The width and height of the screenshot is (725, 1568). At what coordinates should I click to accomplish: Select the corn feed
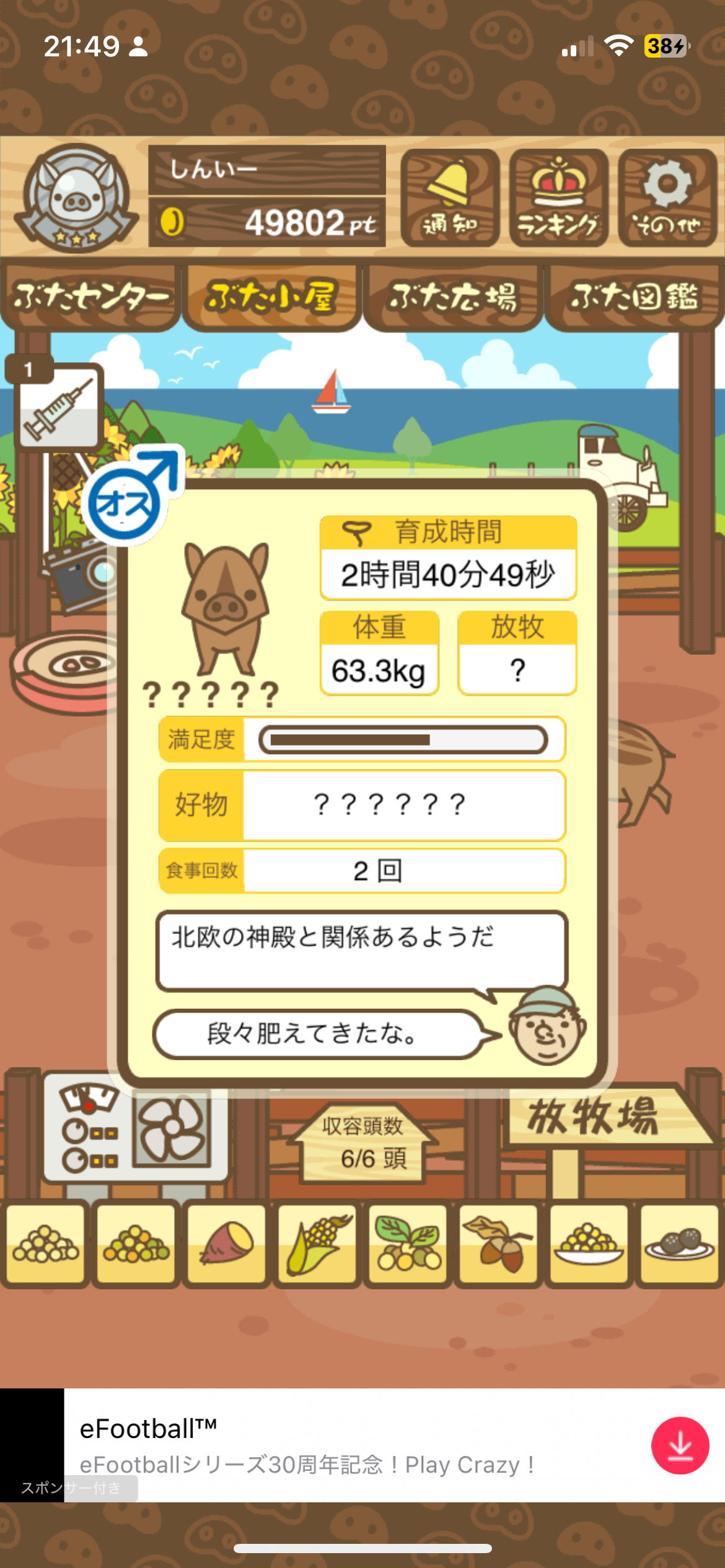[x=317, y=1244]
